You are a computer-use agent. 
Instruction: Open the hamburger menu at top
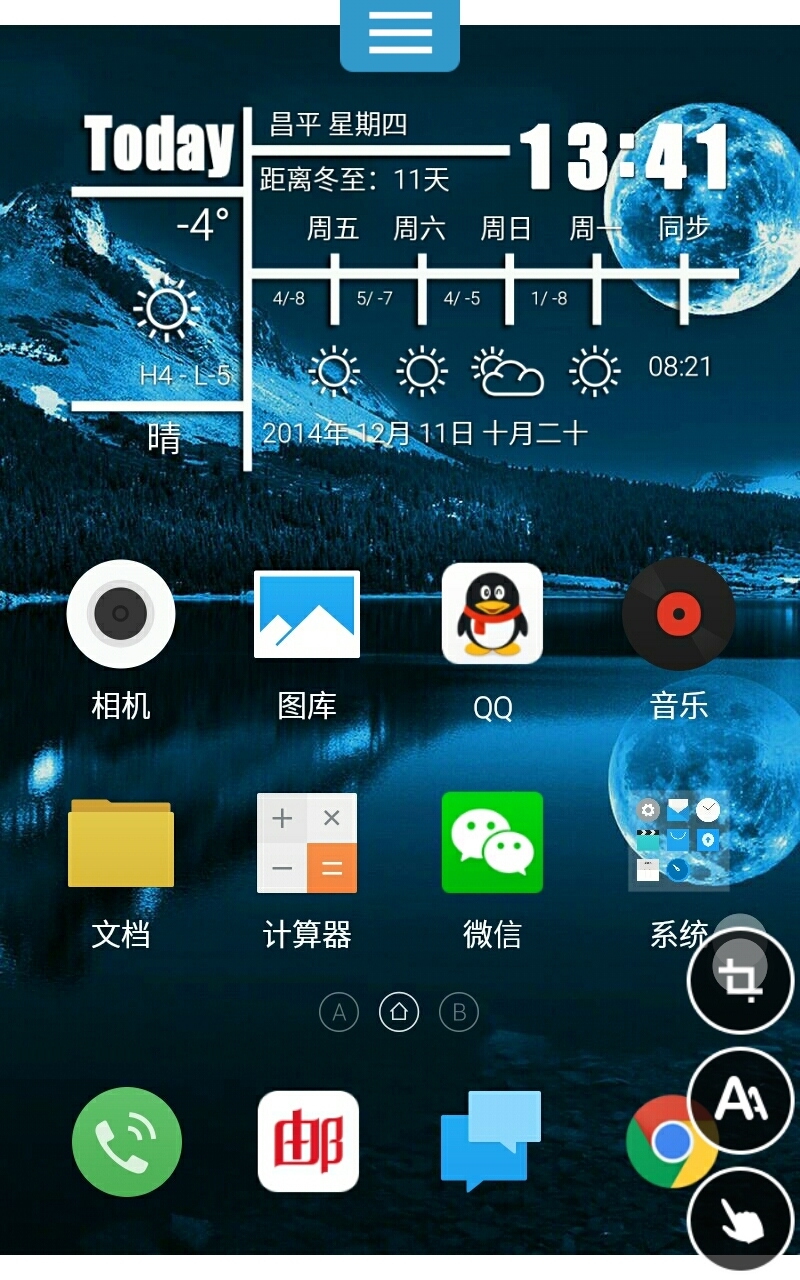point(400,35)
